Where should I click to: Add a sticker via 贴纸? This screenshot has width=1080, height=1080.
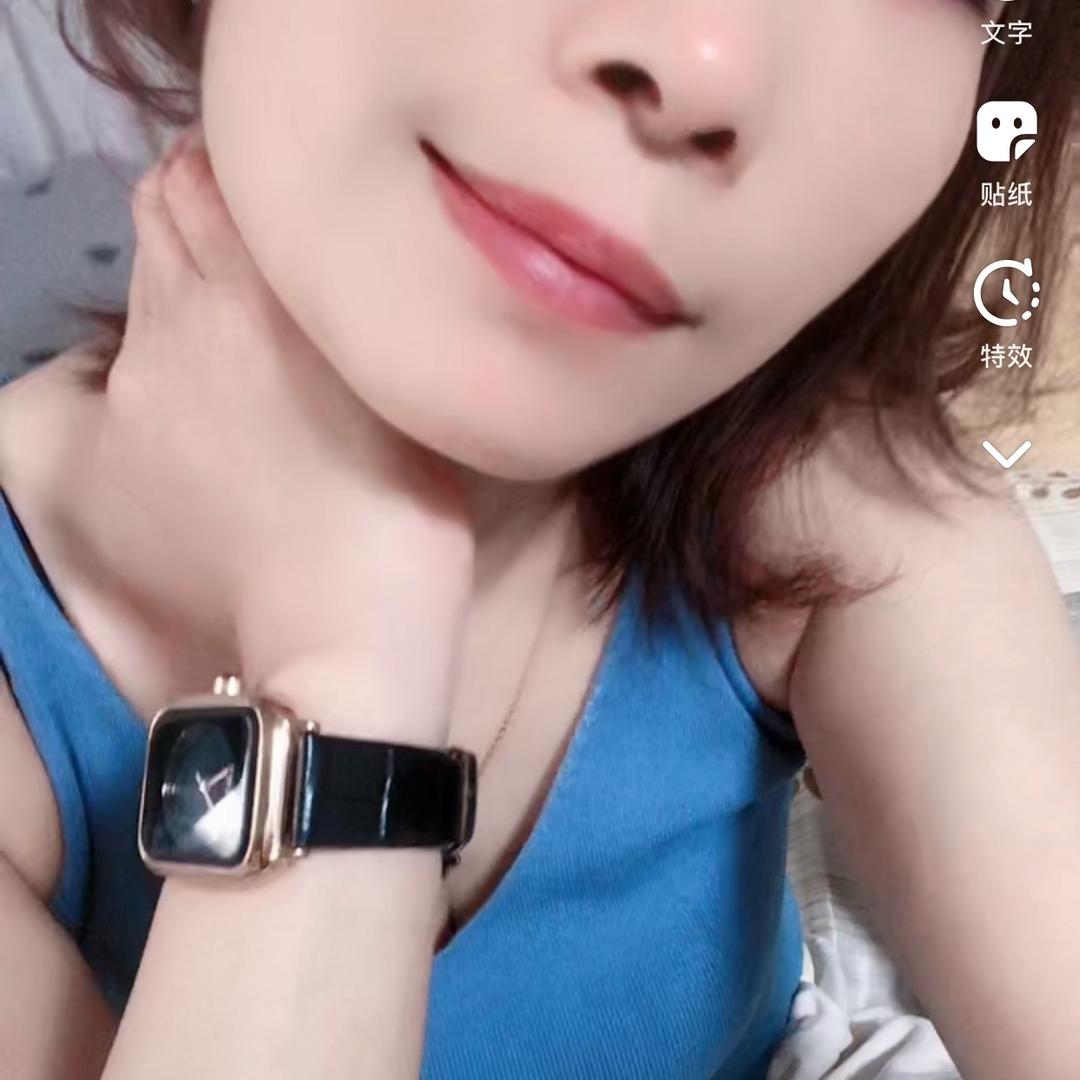pos(1006,150)
